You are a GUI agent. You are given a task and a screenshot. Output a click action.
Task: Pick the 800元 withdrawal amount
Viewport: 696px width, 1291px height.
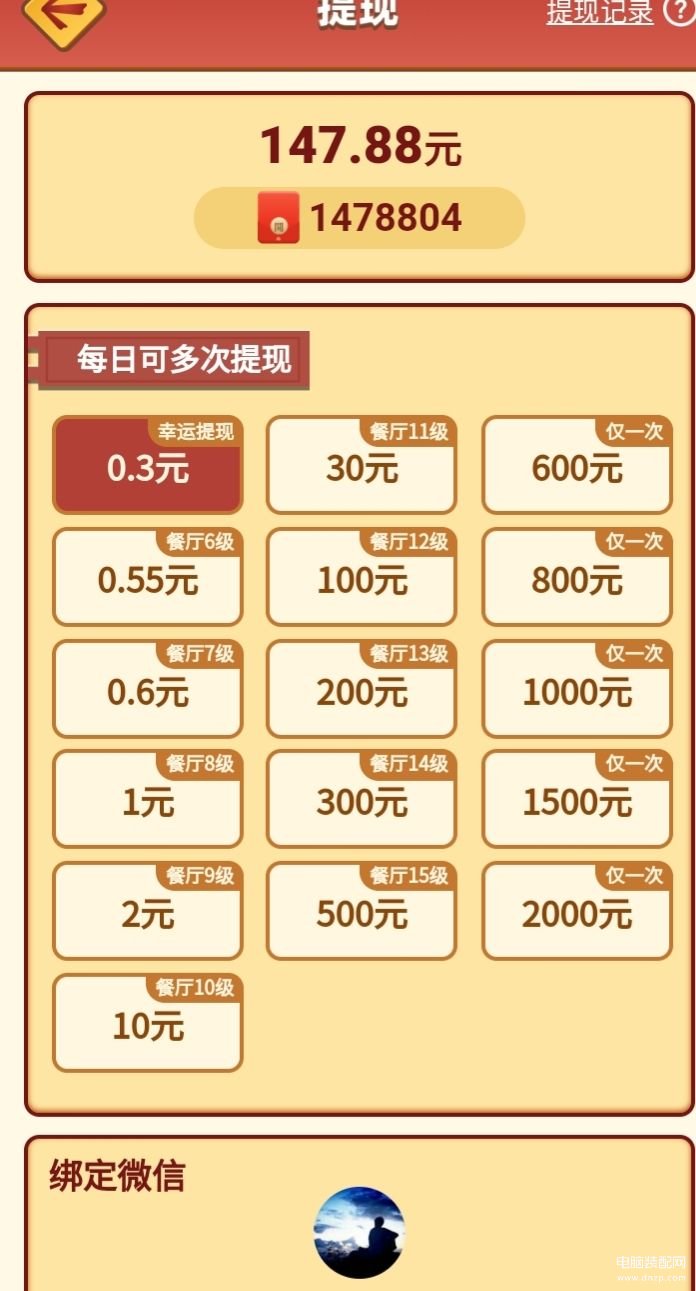(577, 578)
